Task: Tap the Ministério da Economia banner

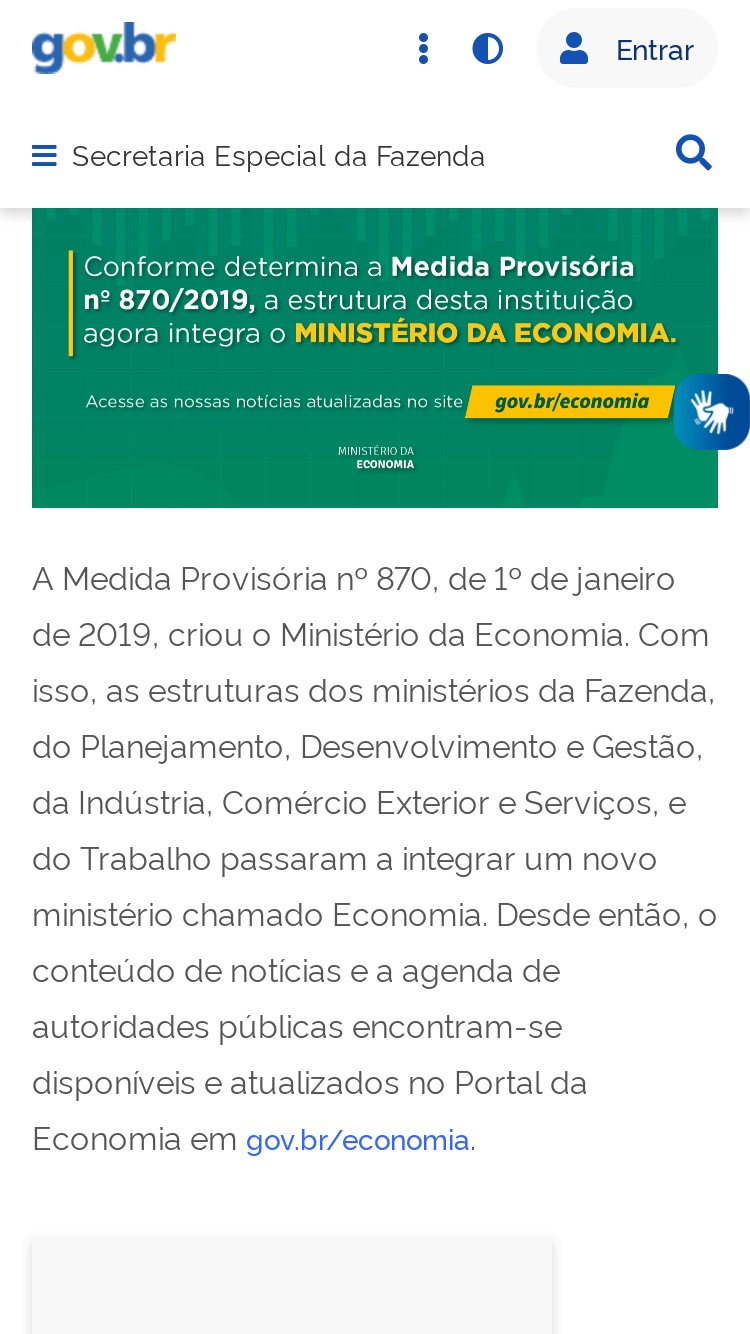Action: [375, 357]
